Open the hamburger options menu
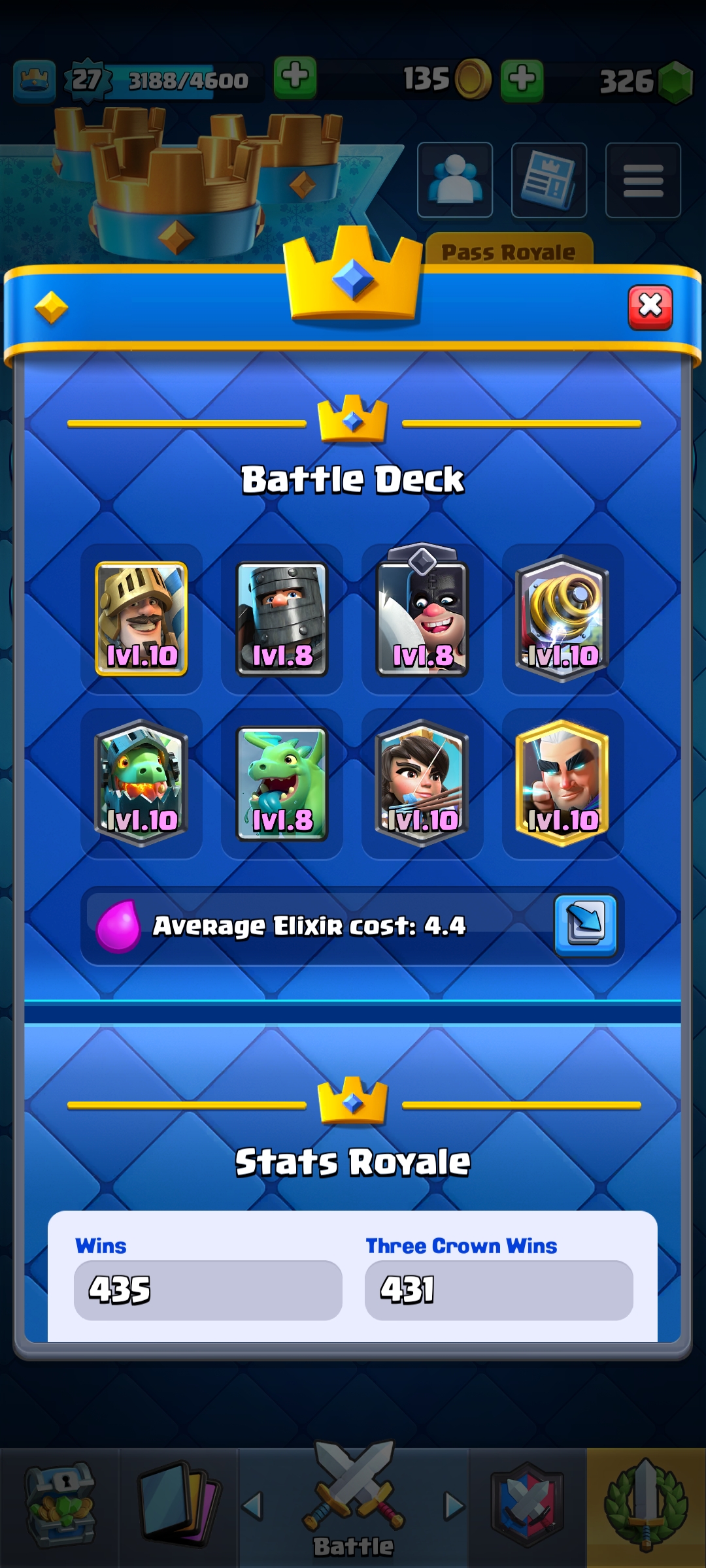The image size is (706, 1568). click(x=643, y=180)
